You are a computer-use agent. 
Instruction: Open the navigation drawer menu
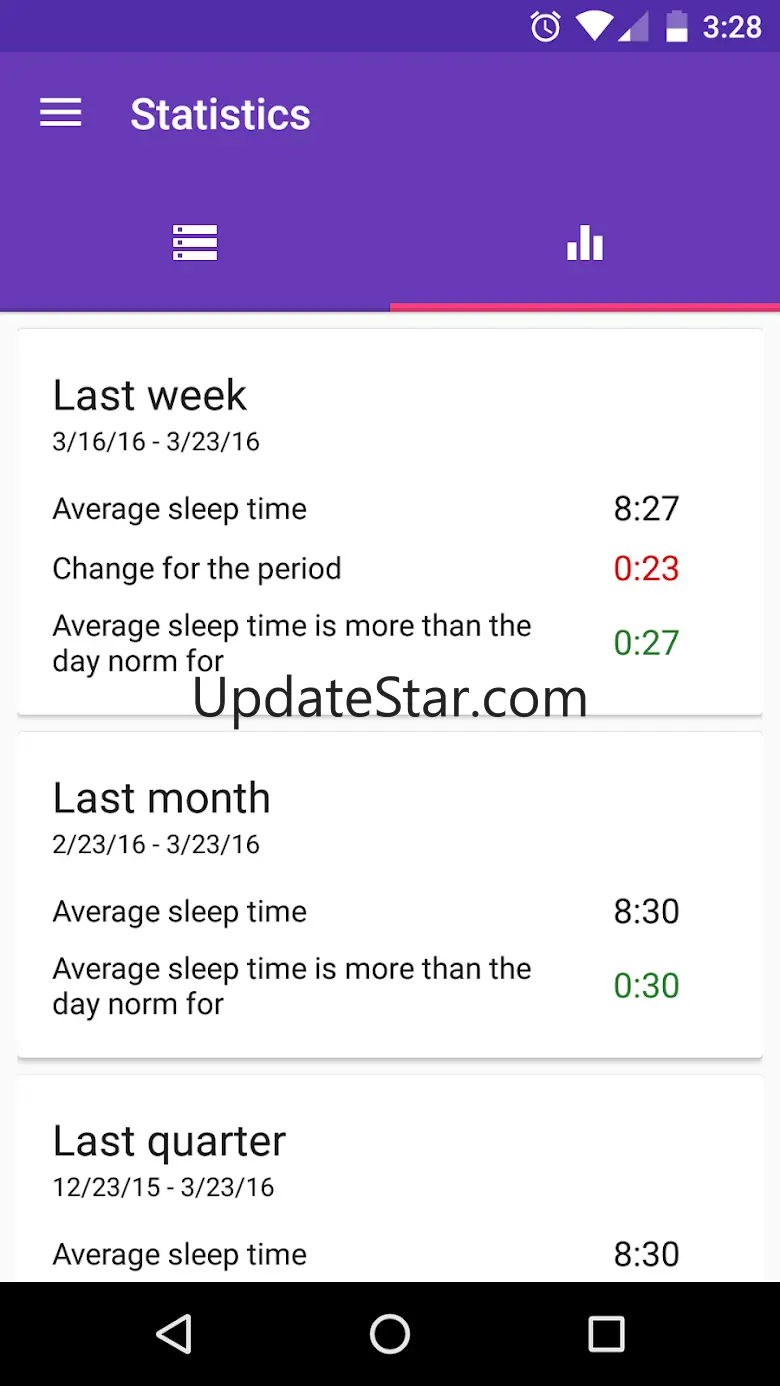click(60, 113)
